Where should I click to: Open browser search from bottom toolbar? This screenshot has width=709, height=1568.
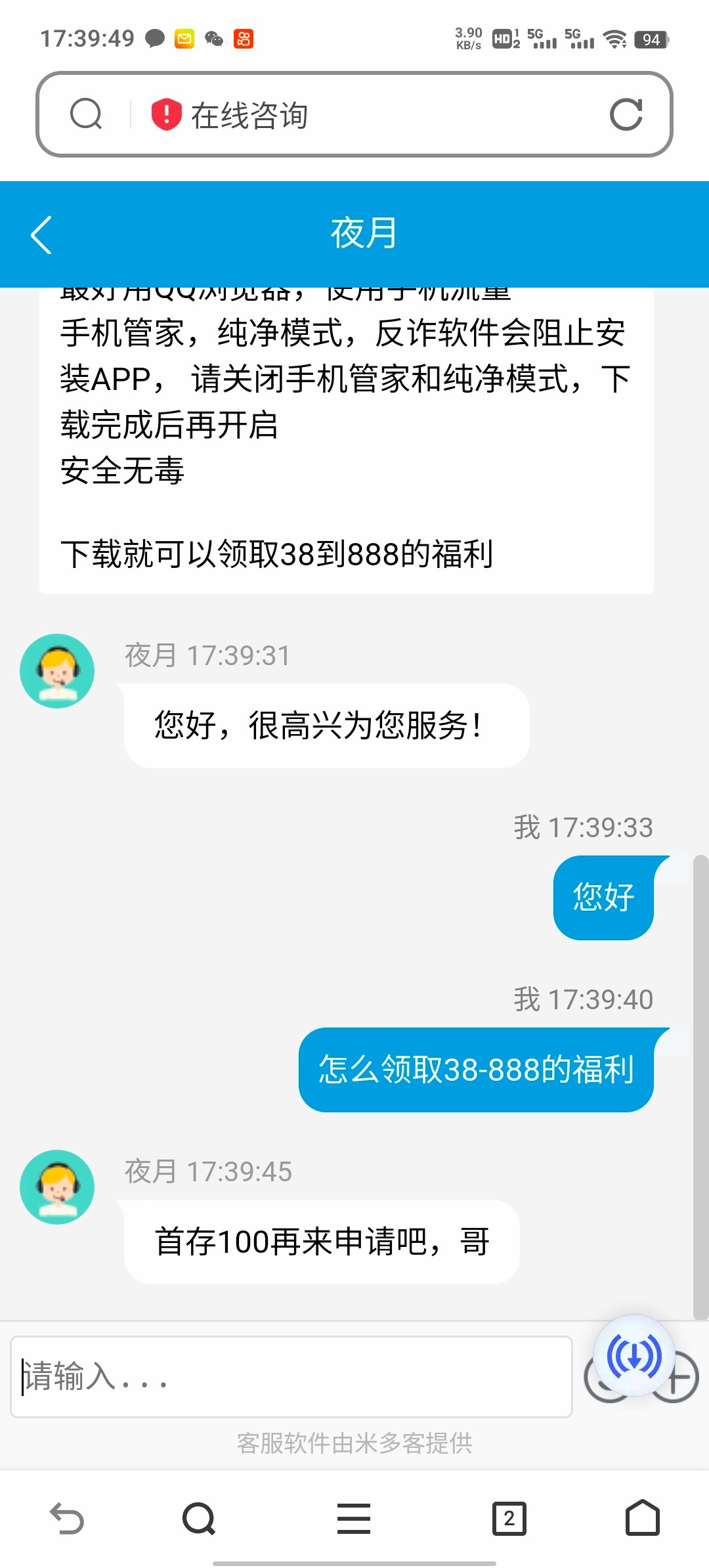tap(198, 1518)
